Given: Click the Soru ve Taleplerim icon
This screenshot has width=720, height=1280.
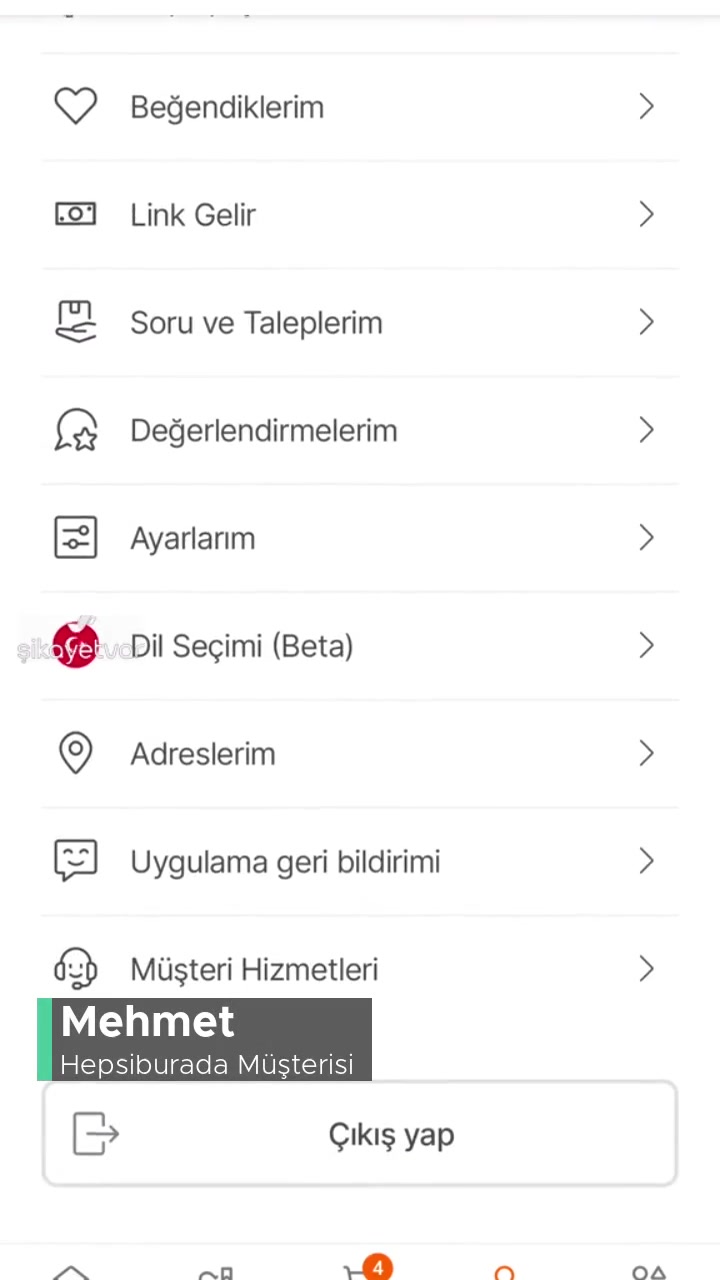Looking at the screenshot, I should pos(76,322).
